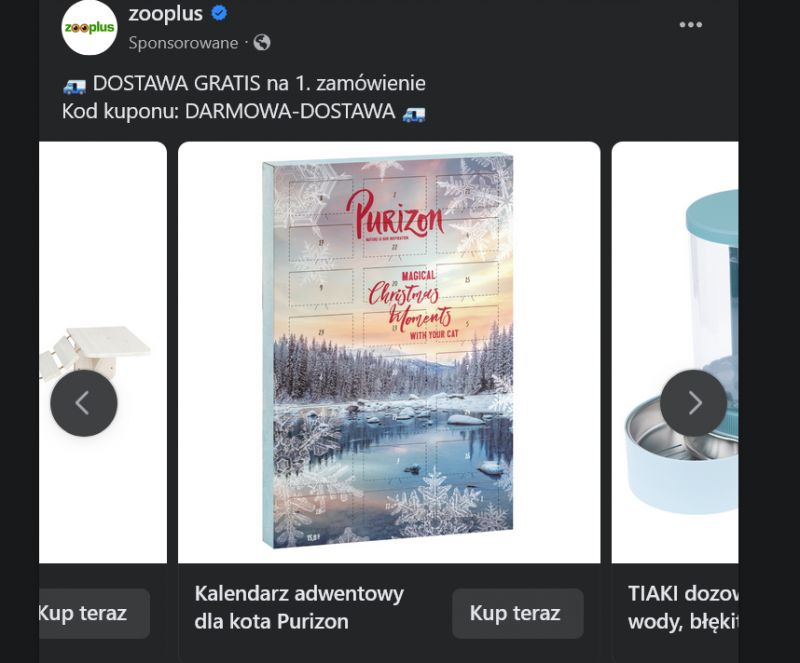
Task: Open the zooplus profile picture
Action: point(89,27)
